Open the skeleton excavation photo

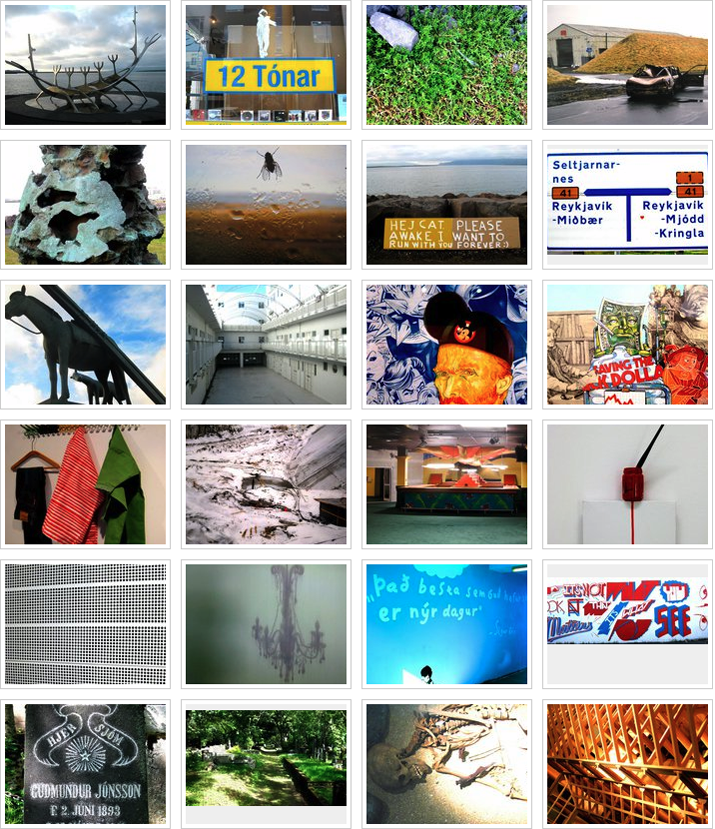pos(446,764)
